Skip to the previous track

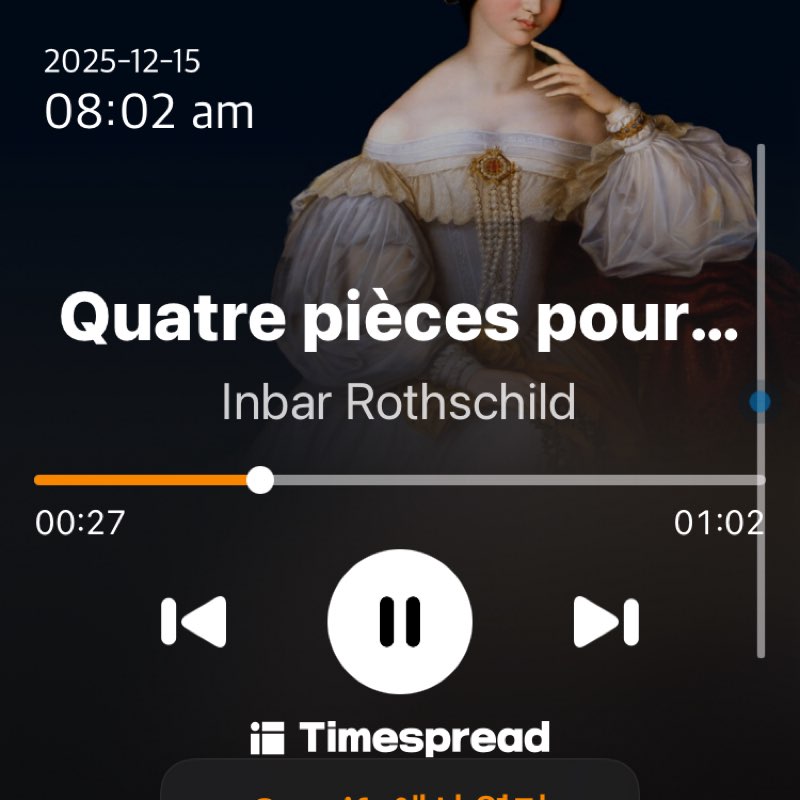pyautogui.click(x=194, y=622)
